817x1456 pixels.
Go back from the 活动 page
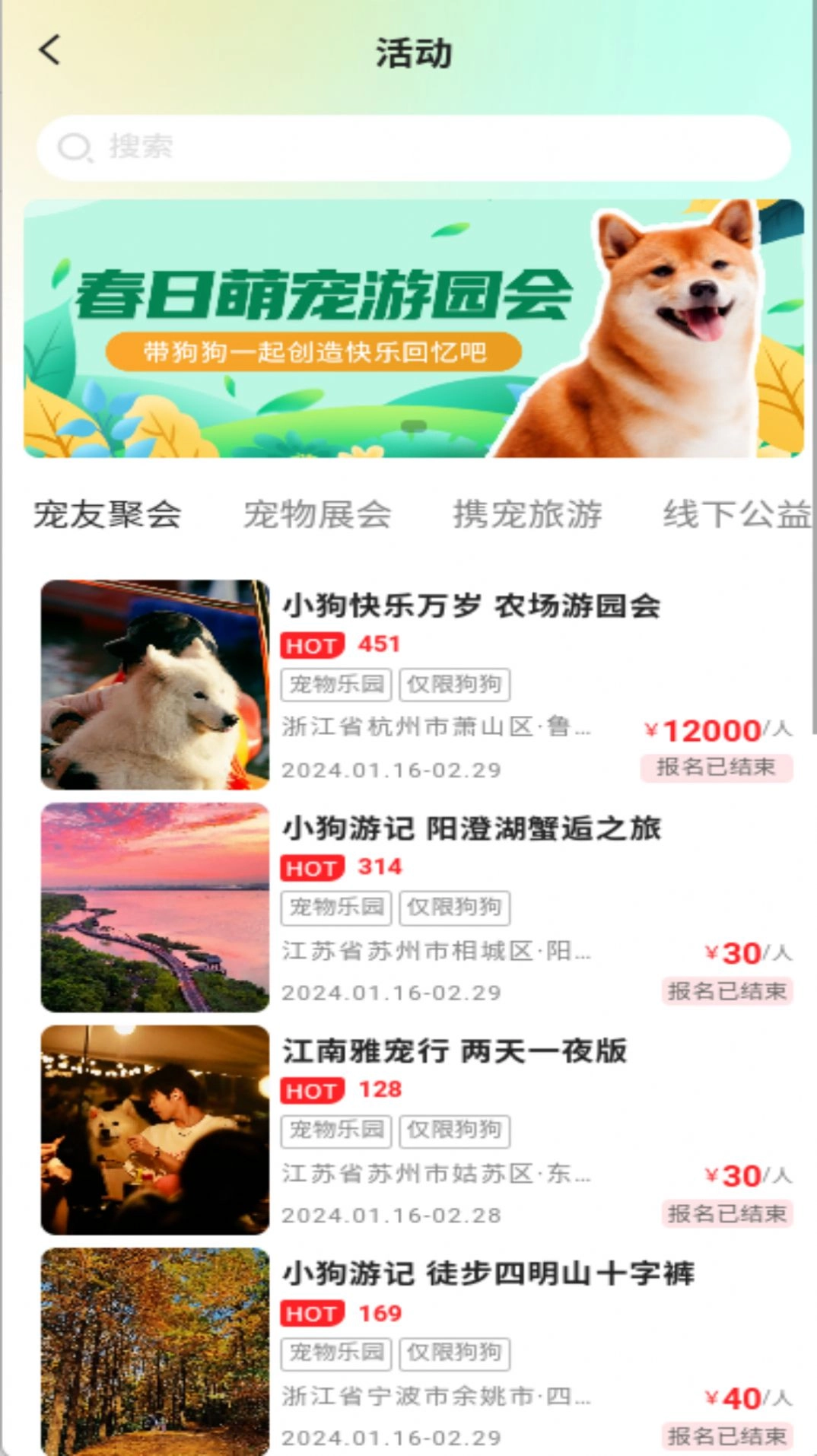click(x=50, y=51)
